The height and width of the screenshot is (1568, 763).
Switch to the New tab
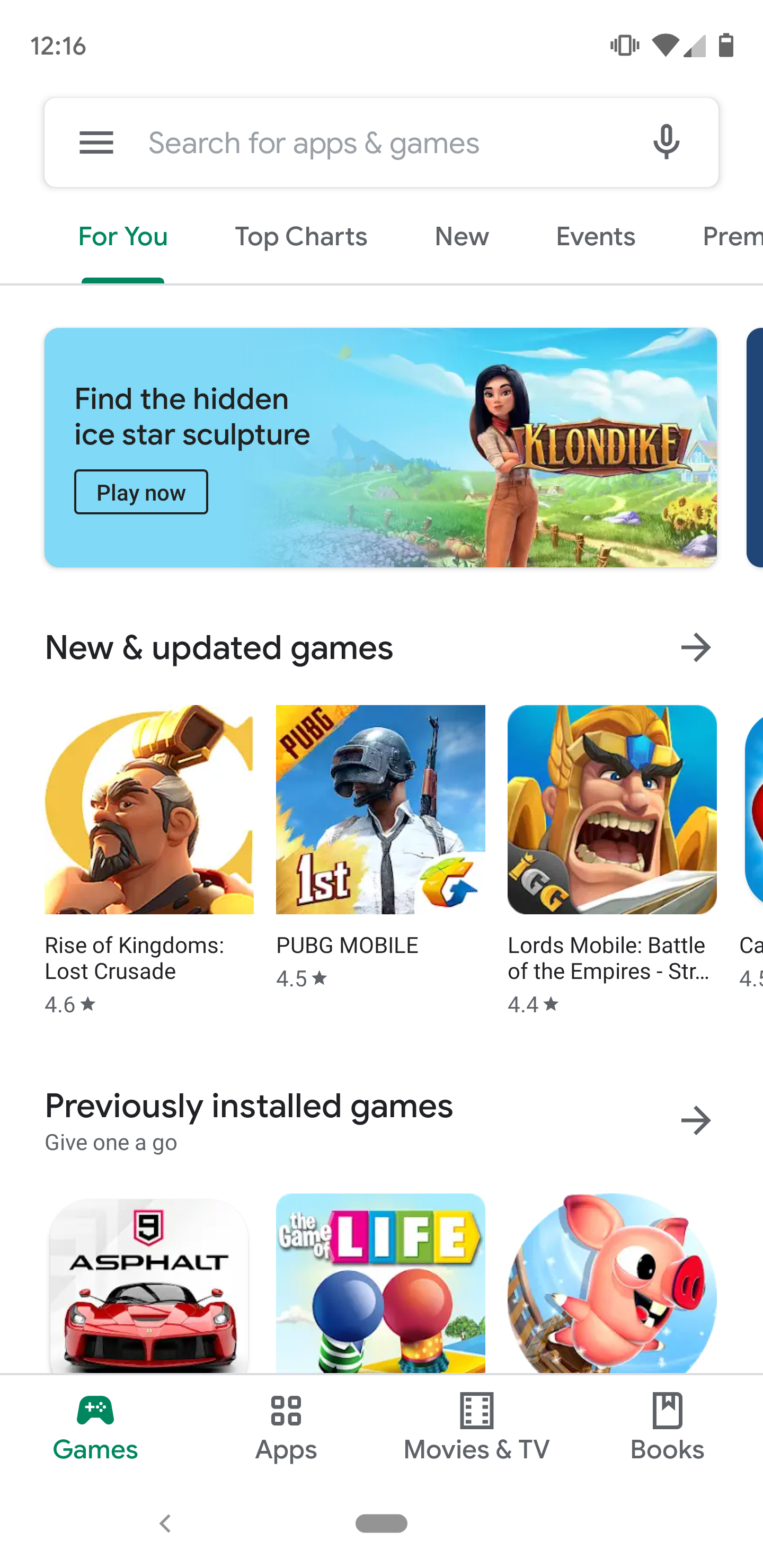(462, 237)
